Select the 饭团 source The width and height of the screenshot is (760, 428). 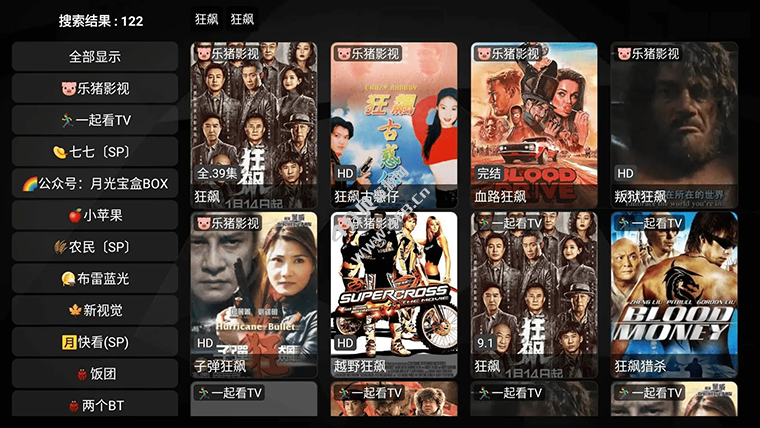click(95, 374)
